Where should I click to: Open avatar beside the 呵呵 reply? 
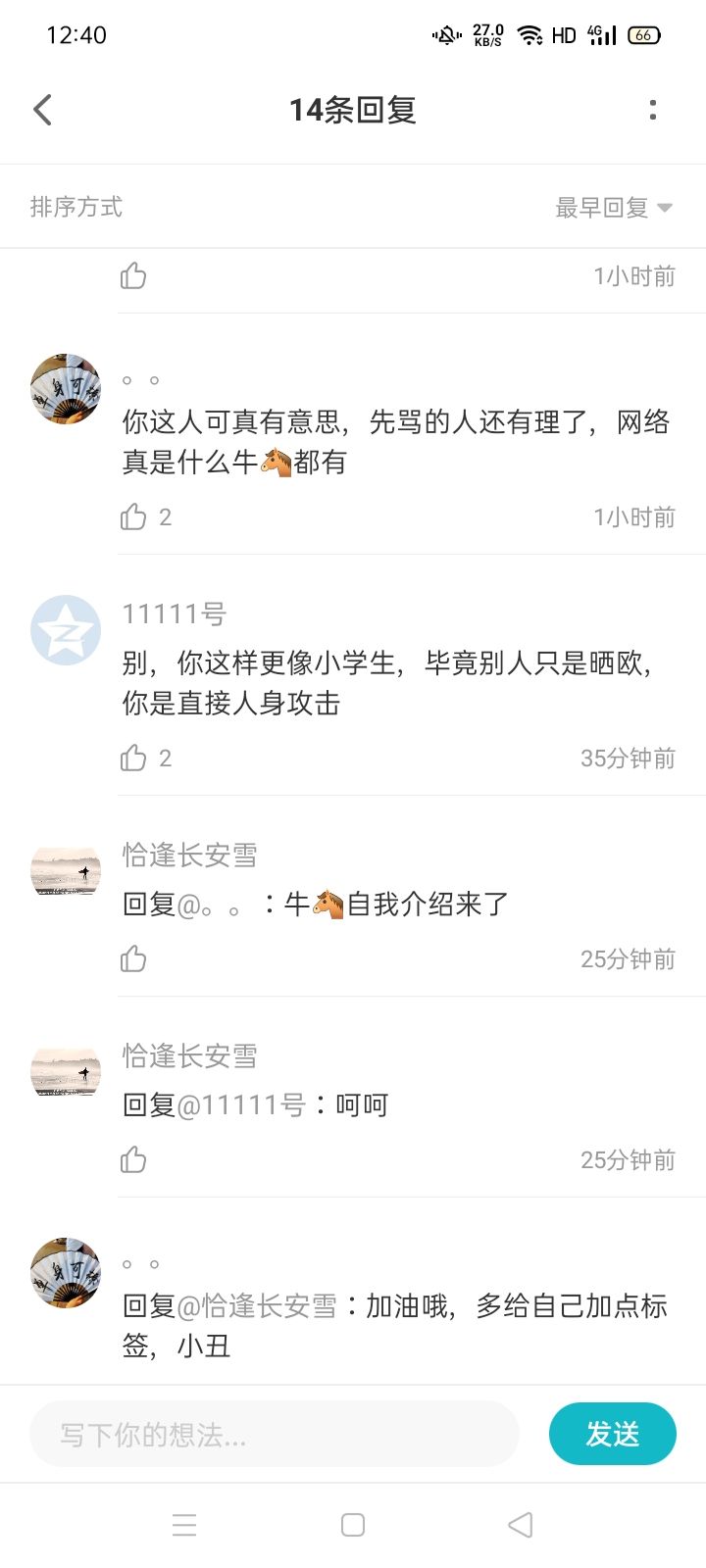[x=66, y=1072]
